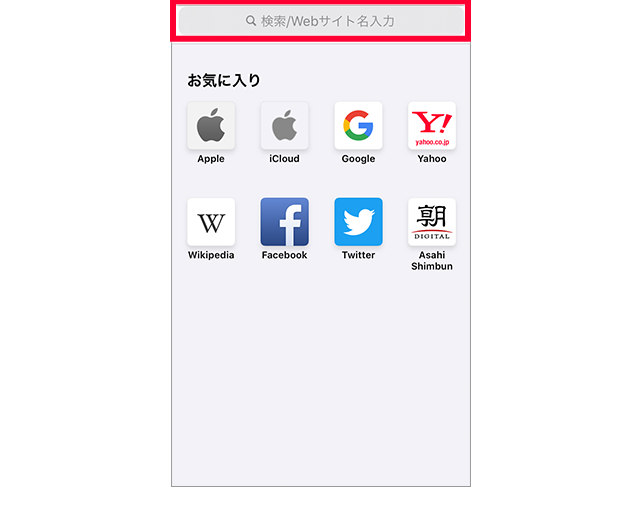Image resolution: width=640 pixels, height=516 pixels.
Task: Open the Asahi Shimbun favorite
Action: click(x=432, y=222)
